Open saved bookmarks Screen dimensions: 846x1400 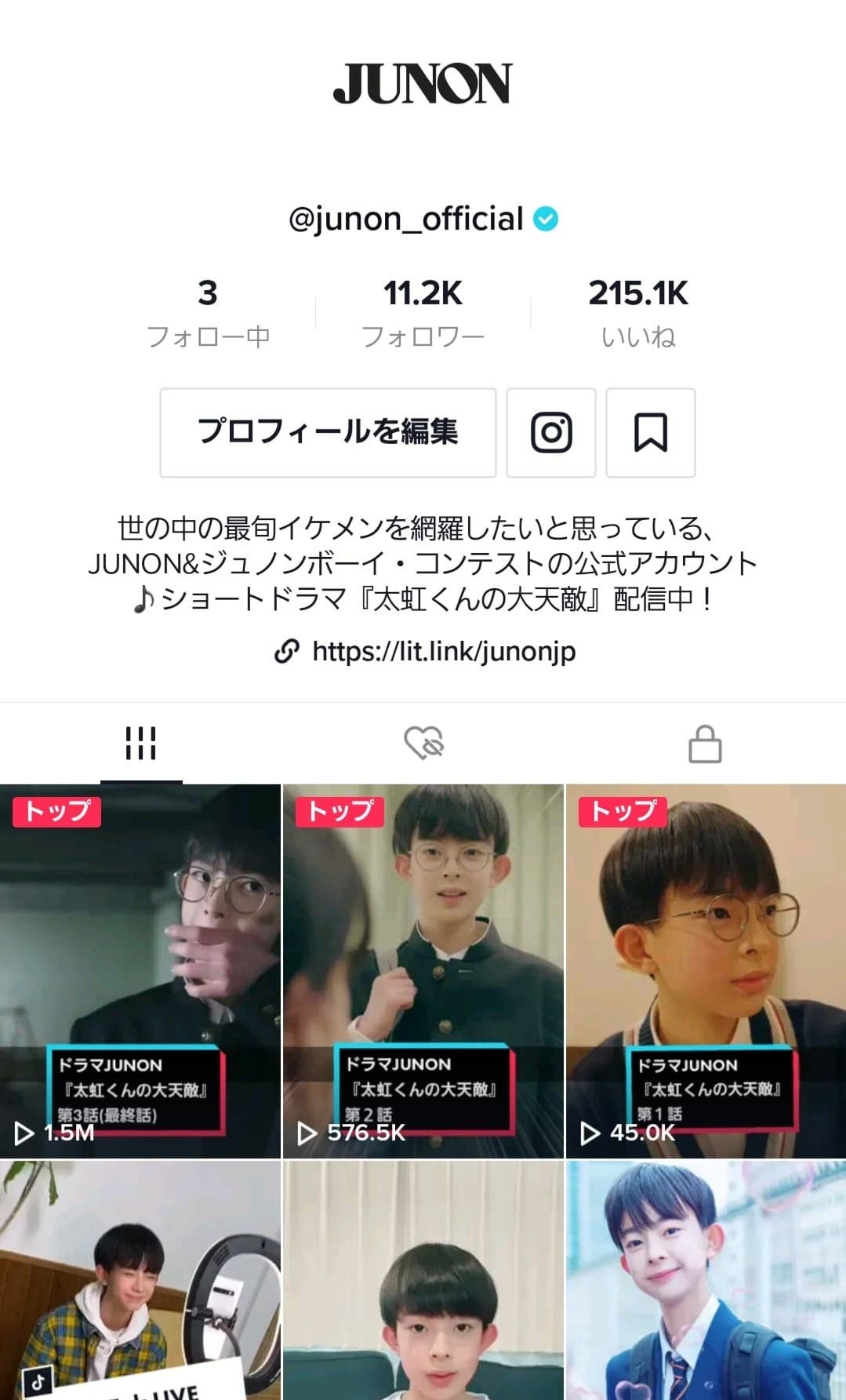click(x=650, y=432)
